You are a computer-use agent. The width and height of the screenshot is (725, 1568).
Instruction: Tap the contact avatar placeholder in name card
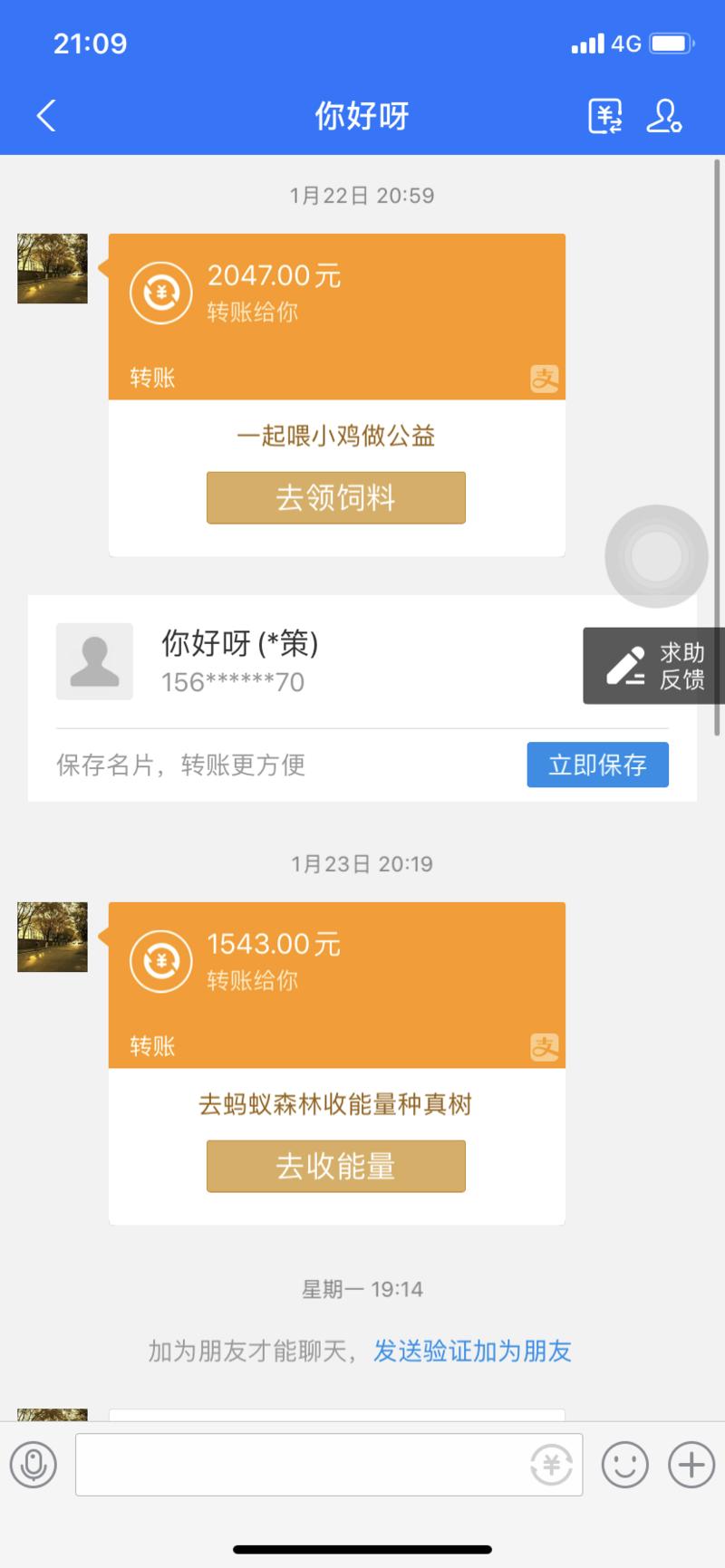point(94,661)
